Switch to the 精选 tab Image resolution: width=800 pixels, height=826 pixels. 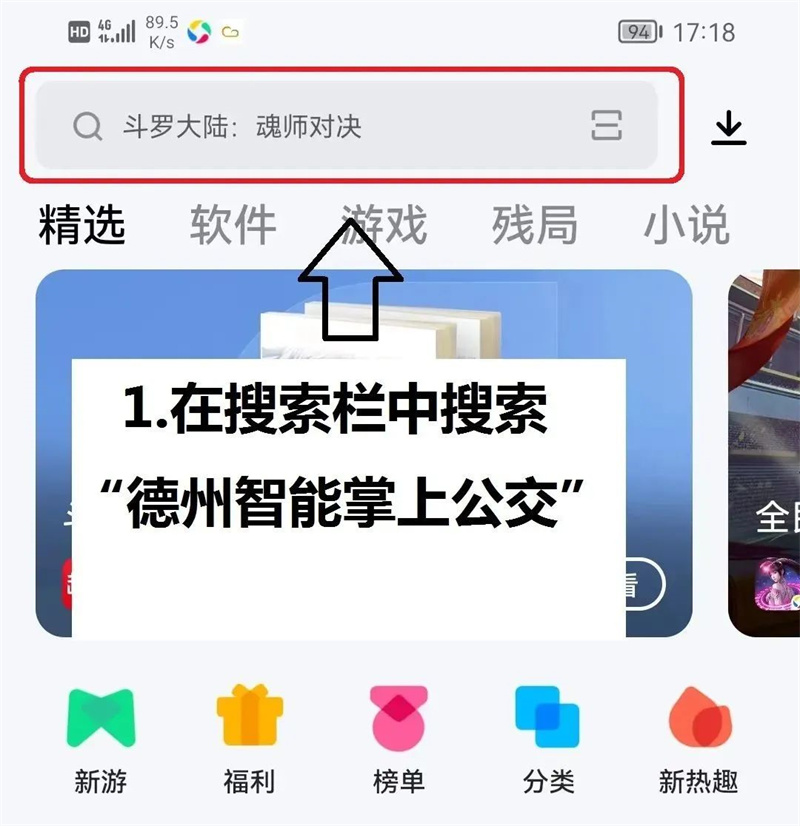pyautogui.click(x=82, y=226)
